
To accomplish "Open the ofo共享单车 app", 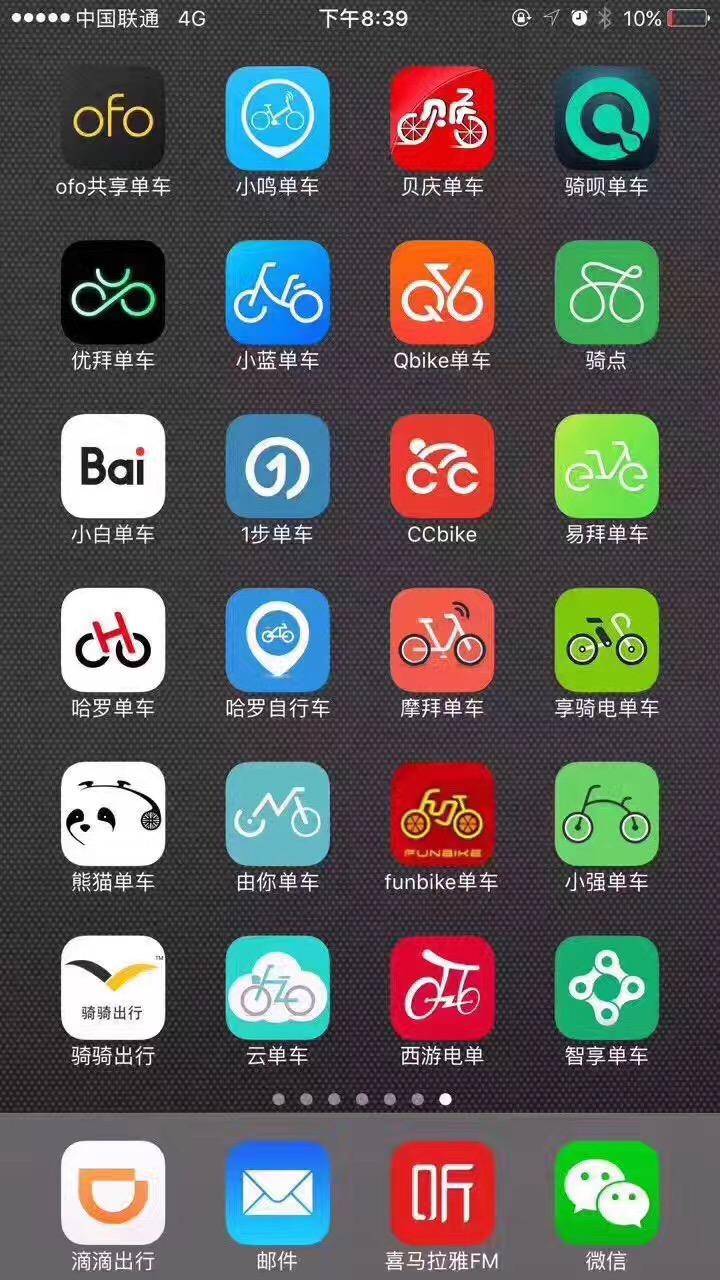I will click(x=113, y=118).
